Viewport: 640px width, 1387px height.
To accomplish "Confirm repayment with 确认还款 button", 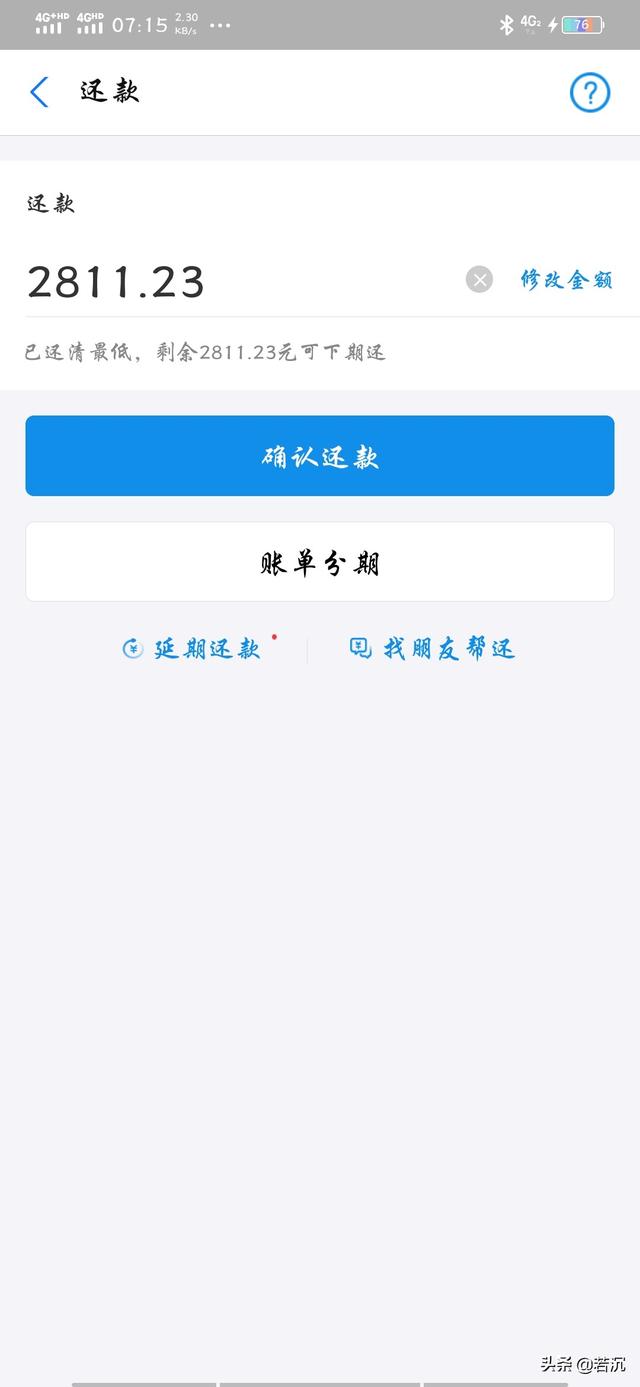I will [320, 456].
